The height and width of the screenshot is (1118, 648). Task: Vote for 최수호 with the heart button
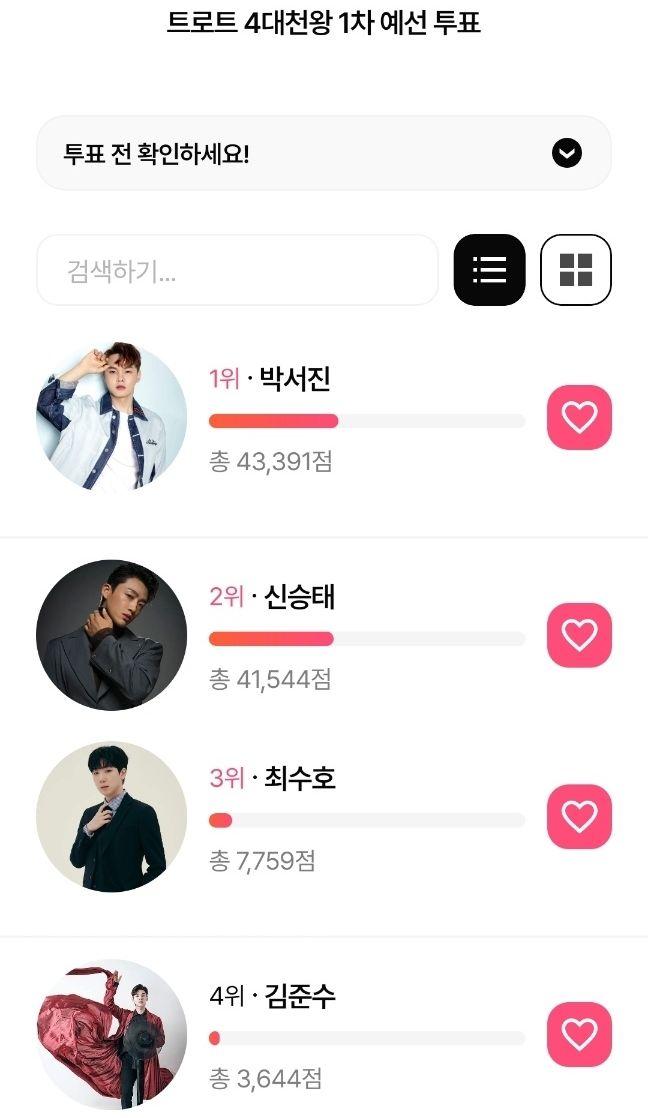point(579,817)
